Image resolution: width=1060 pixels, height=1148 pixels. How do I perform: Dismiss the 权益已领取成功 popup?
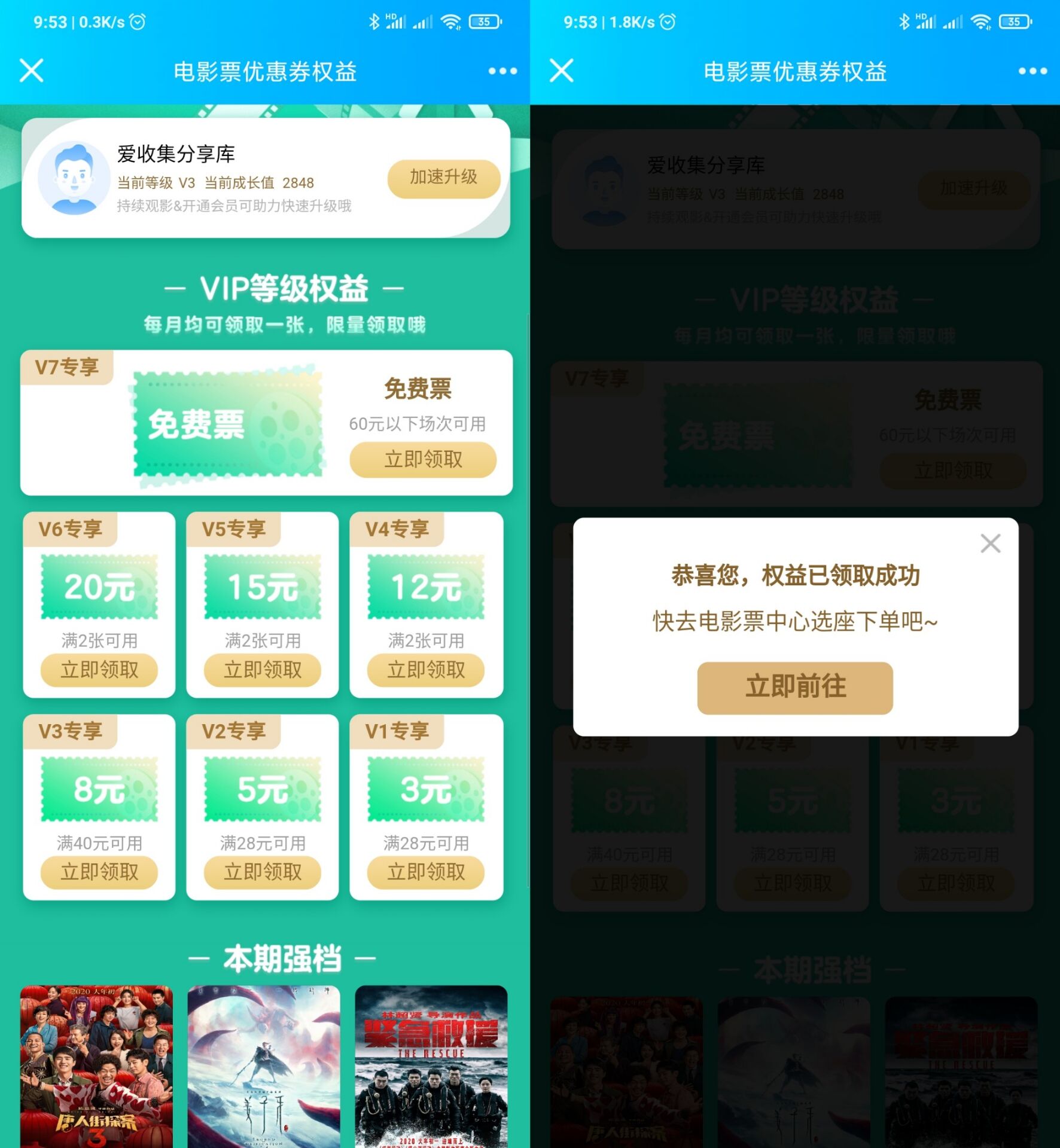pos(990,543)
